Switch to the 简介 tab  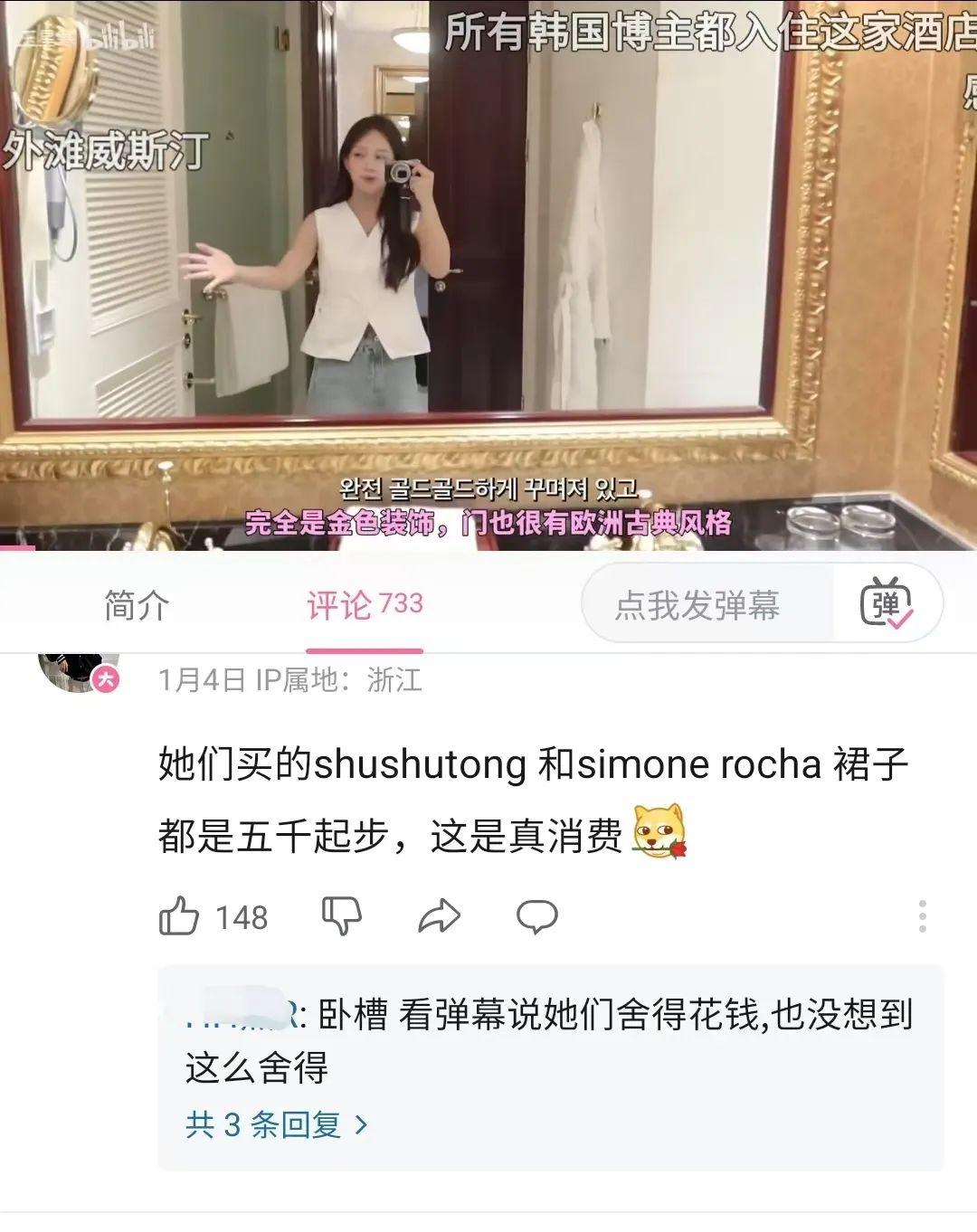click(137, 605)
